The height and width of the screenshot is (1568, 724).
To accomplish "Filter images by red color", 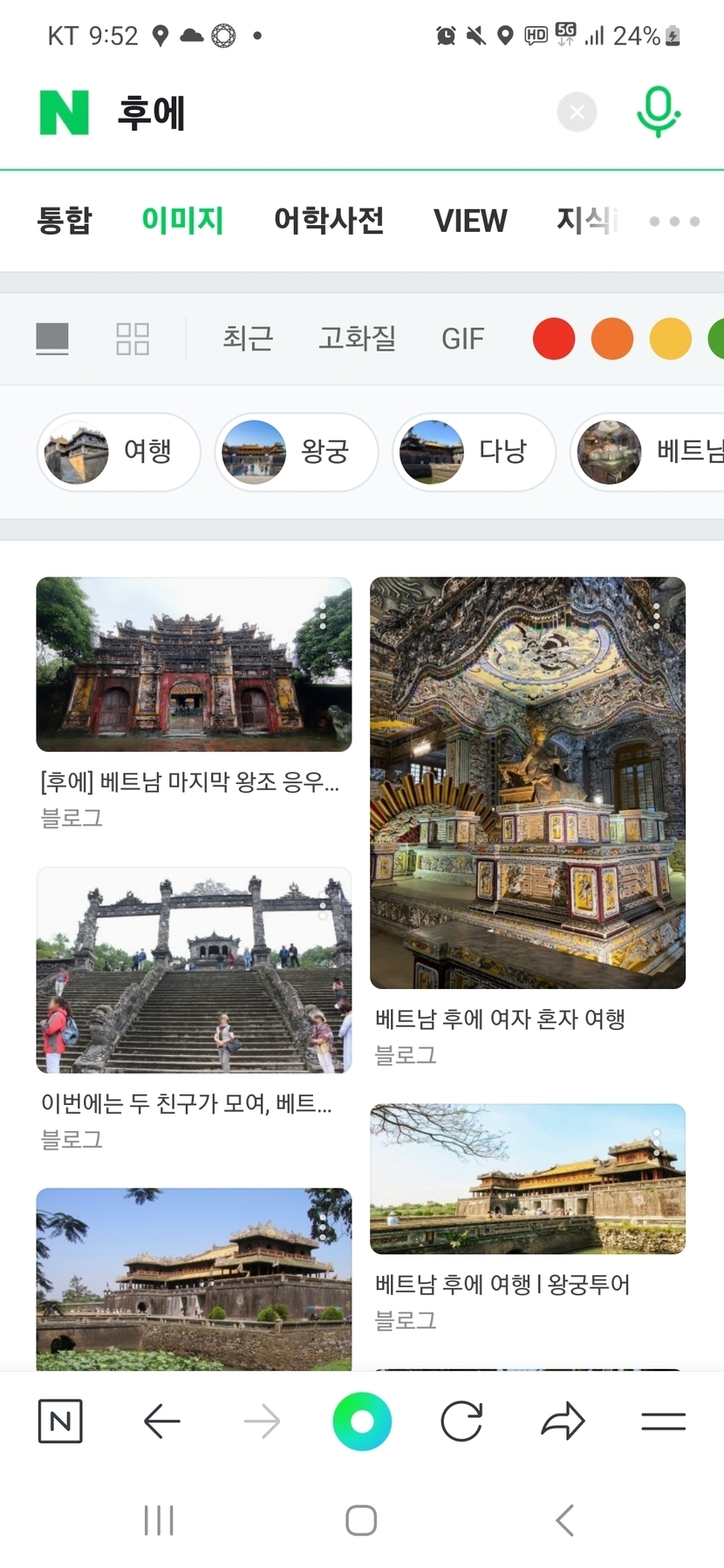I will click(554, 338).
